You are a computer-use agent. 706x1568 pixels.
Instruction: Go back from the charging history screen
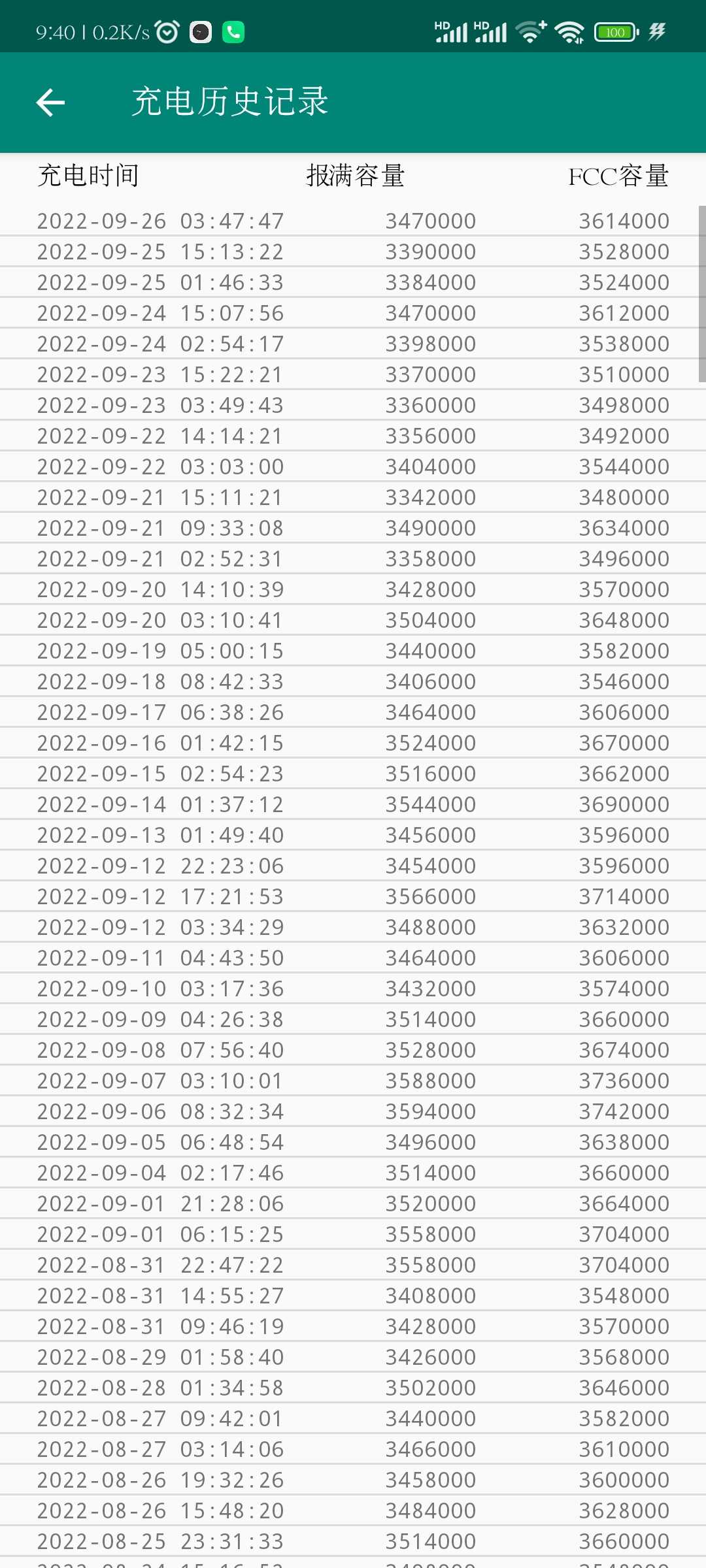(x=50, y=103)
